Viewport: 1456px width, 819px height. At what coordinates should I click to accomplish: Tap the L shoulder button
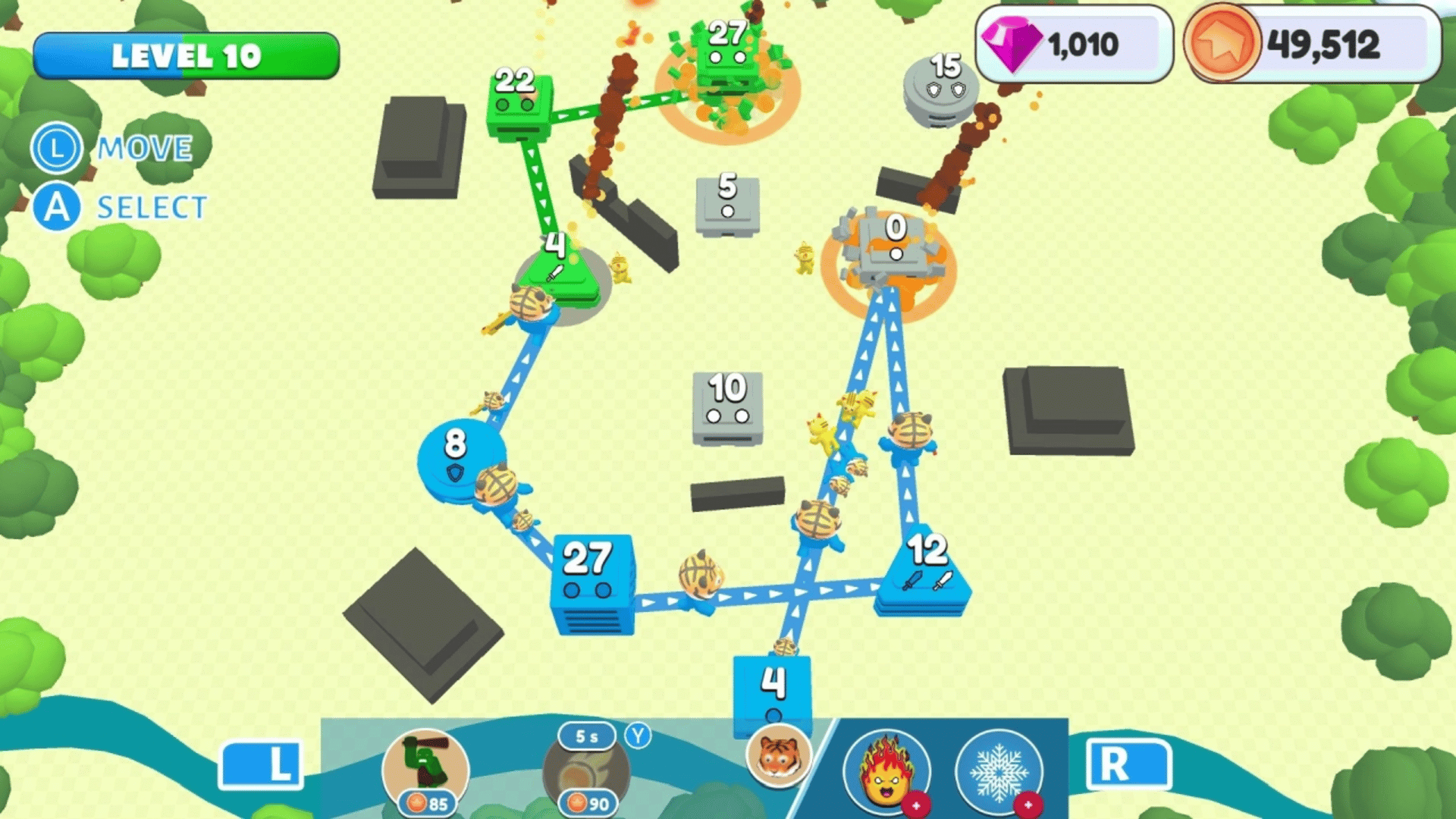click(x=262, y=764)
